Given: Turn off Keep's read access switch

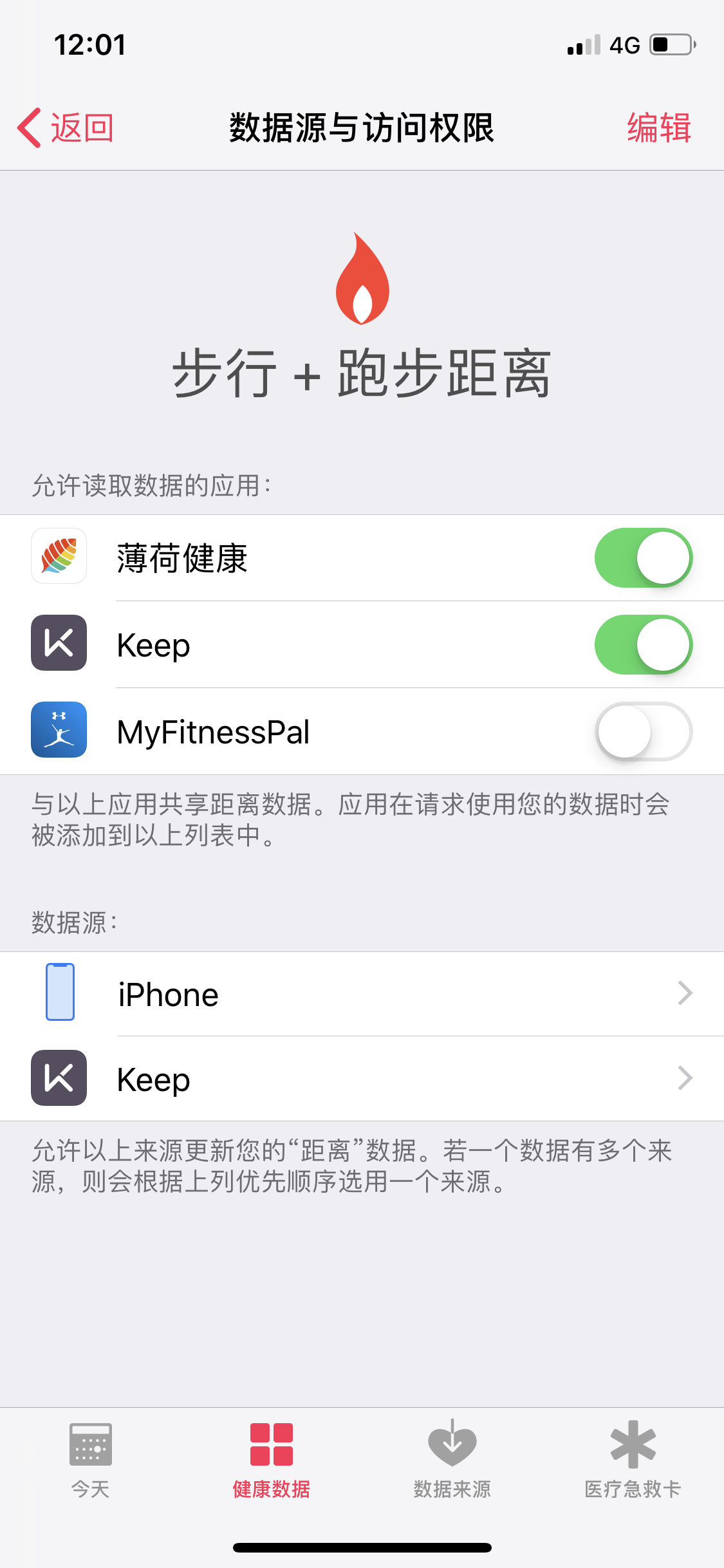Looking at the screenshot, I should (643, 644).
